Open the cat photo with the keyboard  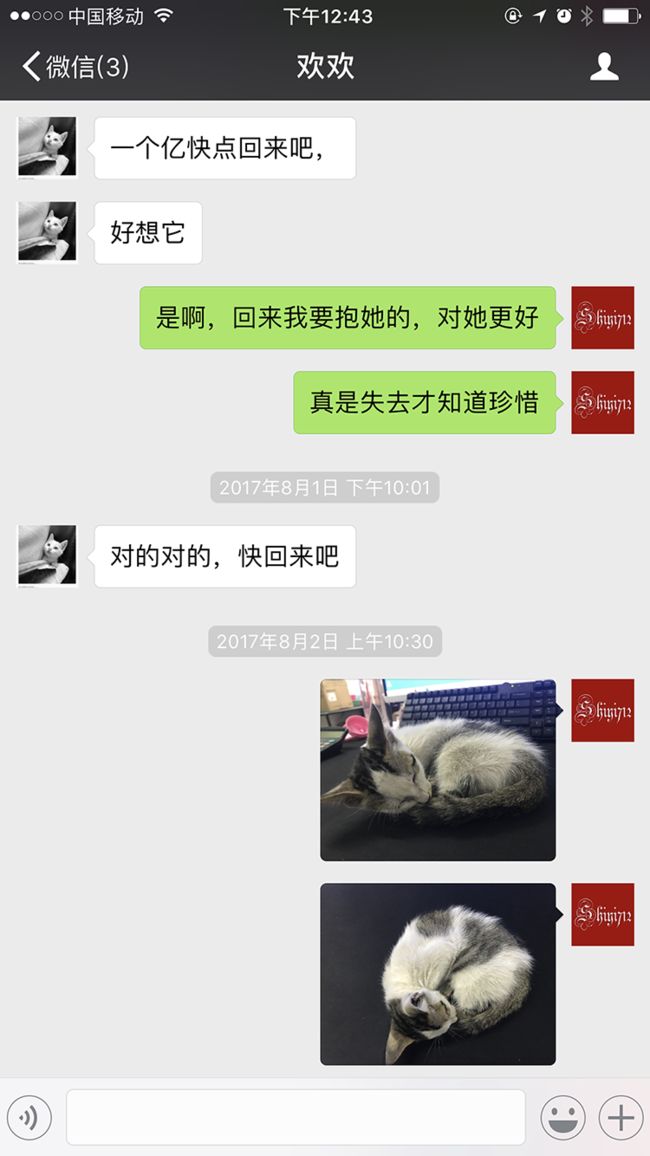[x=438, y=770]
